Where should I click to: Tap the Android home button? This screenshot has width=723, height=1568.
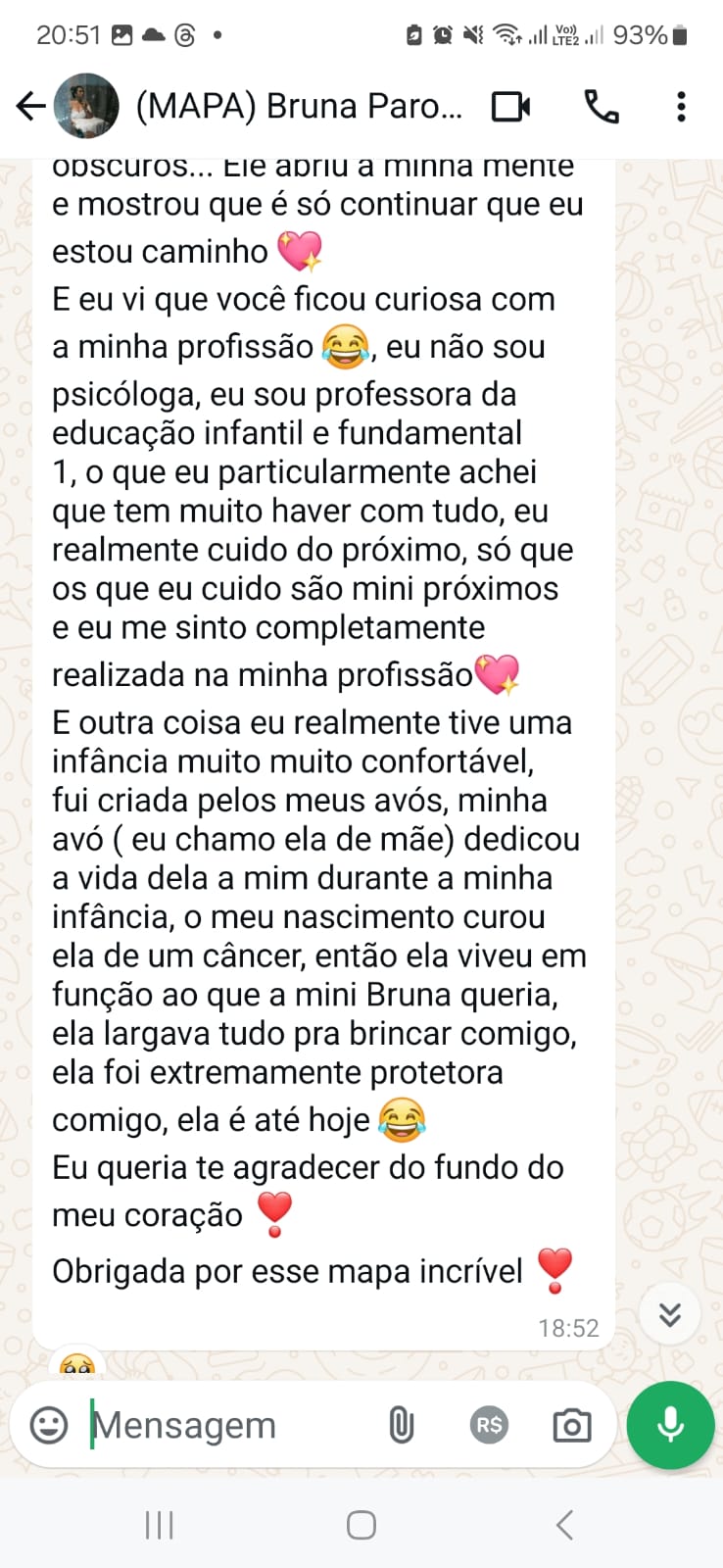pos(361,1525)
